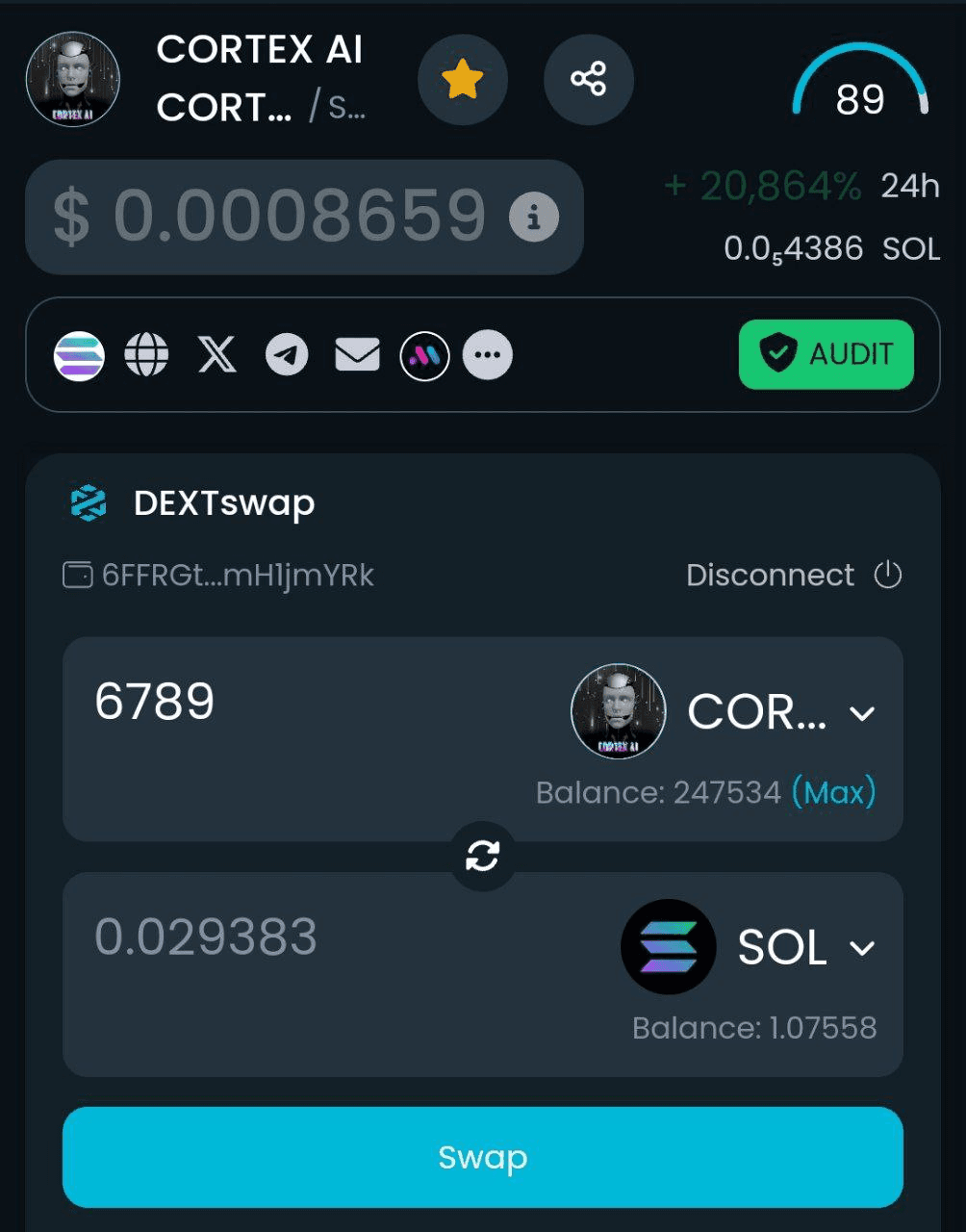Open the SOL token selector dropdown

[x=804, y=948]
